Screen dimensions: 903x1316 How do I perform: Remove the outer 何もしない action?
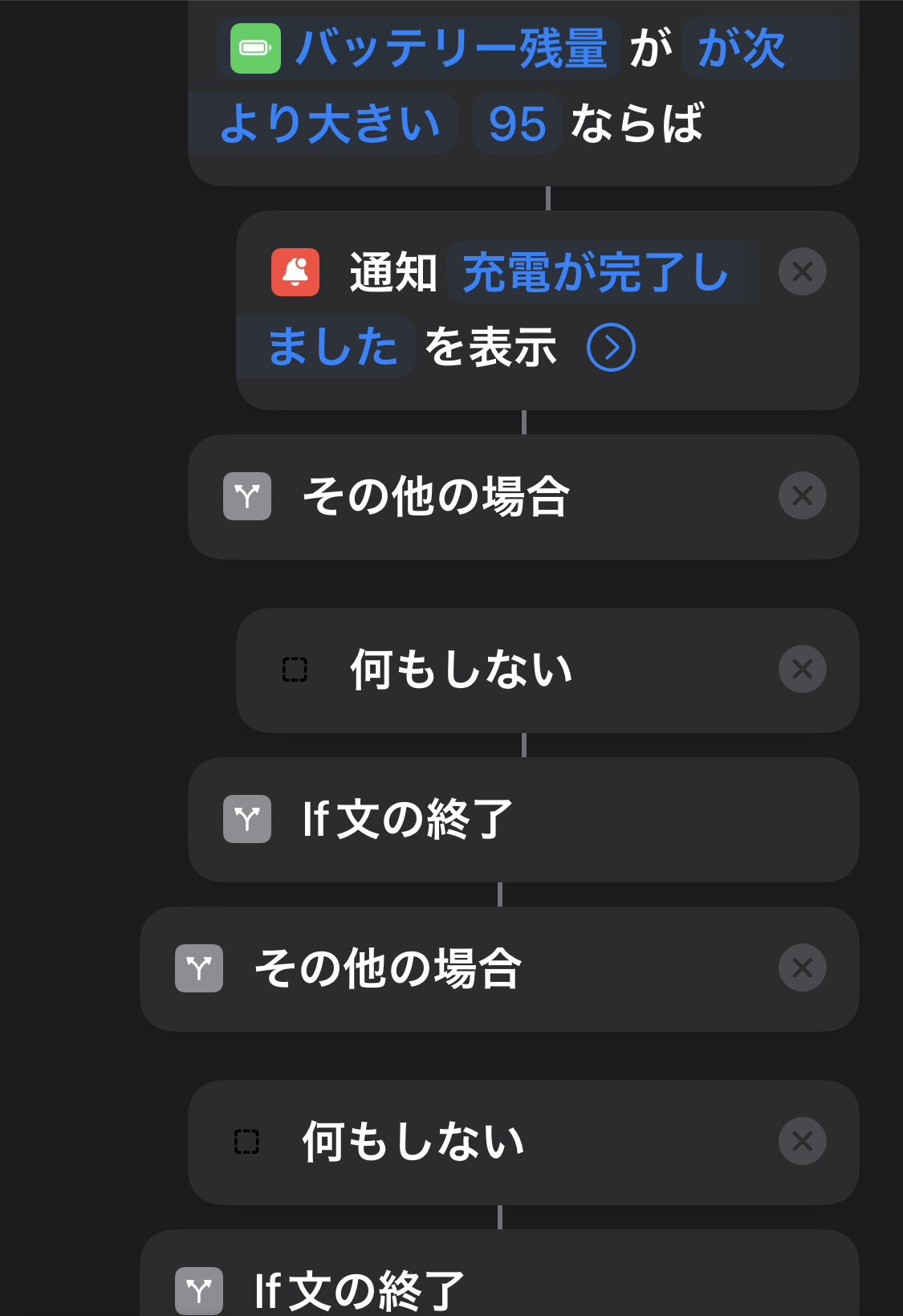(x=802, y=1142)
